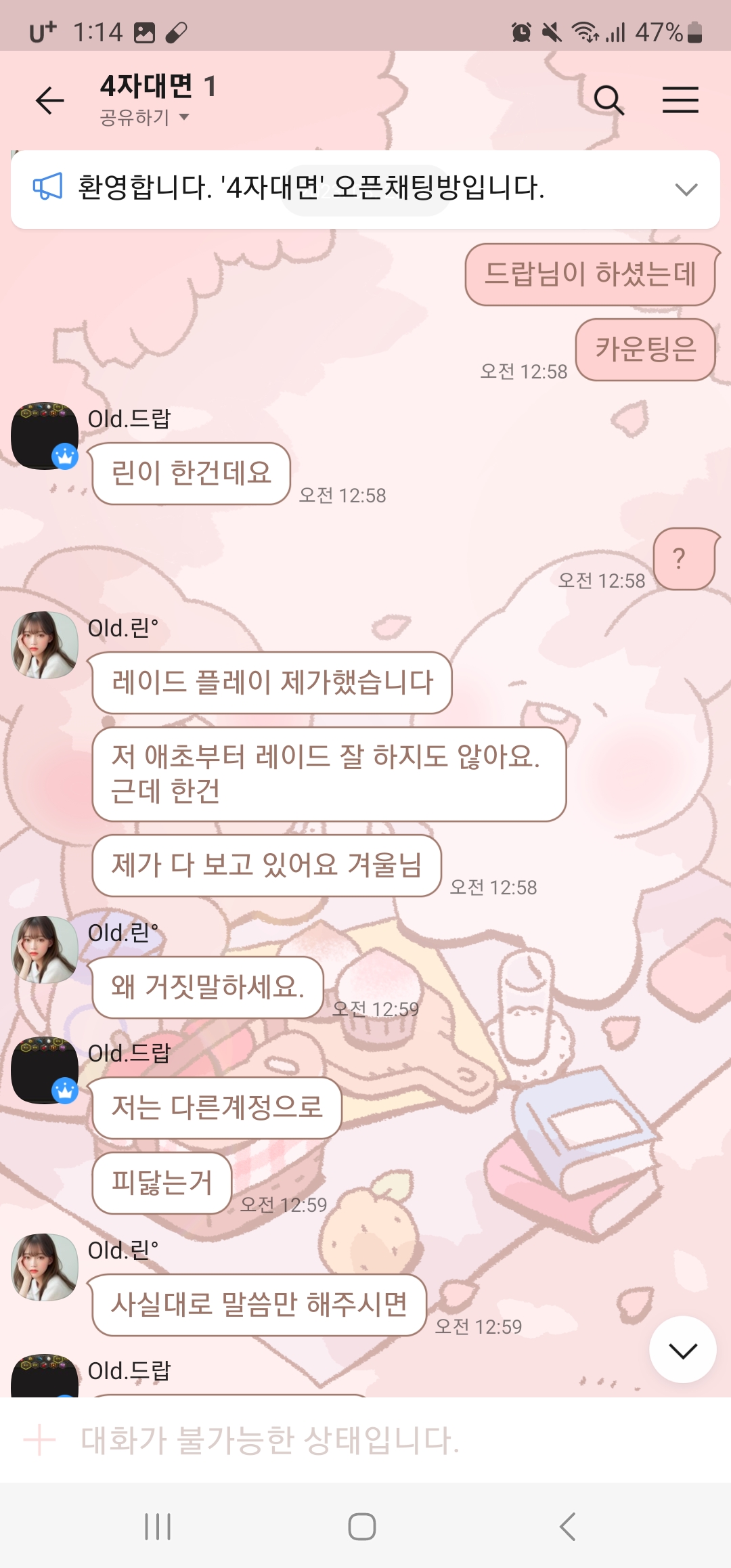Tap the plus attach icon in the input bar
The image size is (731, 1568).
pos(39,1439)
